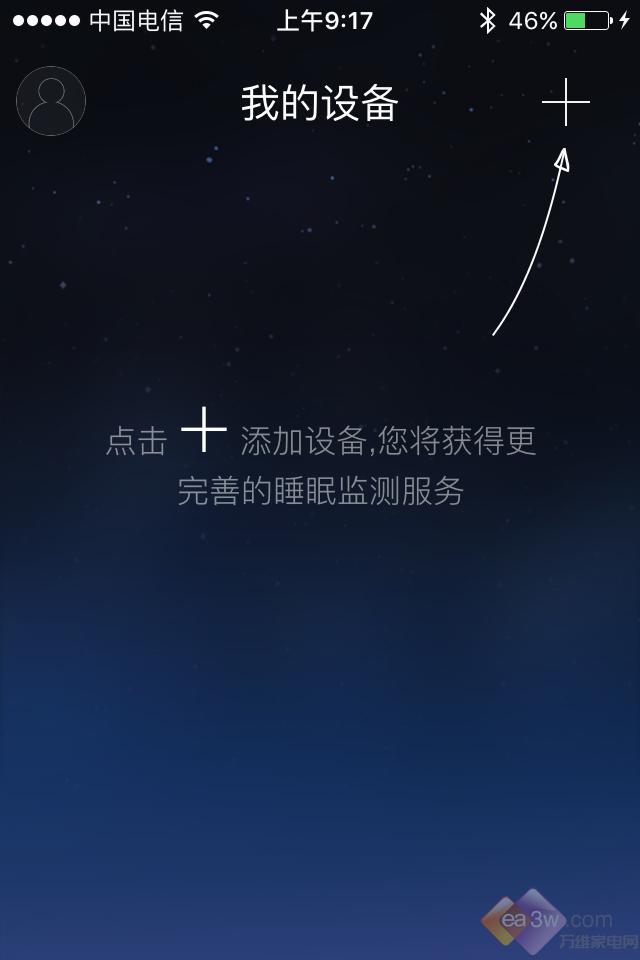Open the profile avatar icon
The height and width of the screenshot is (960, 640).
pyautogui.click(x=51, y=101)
